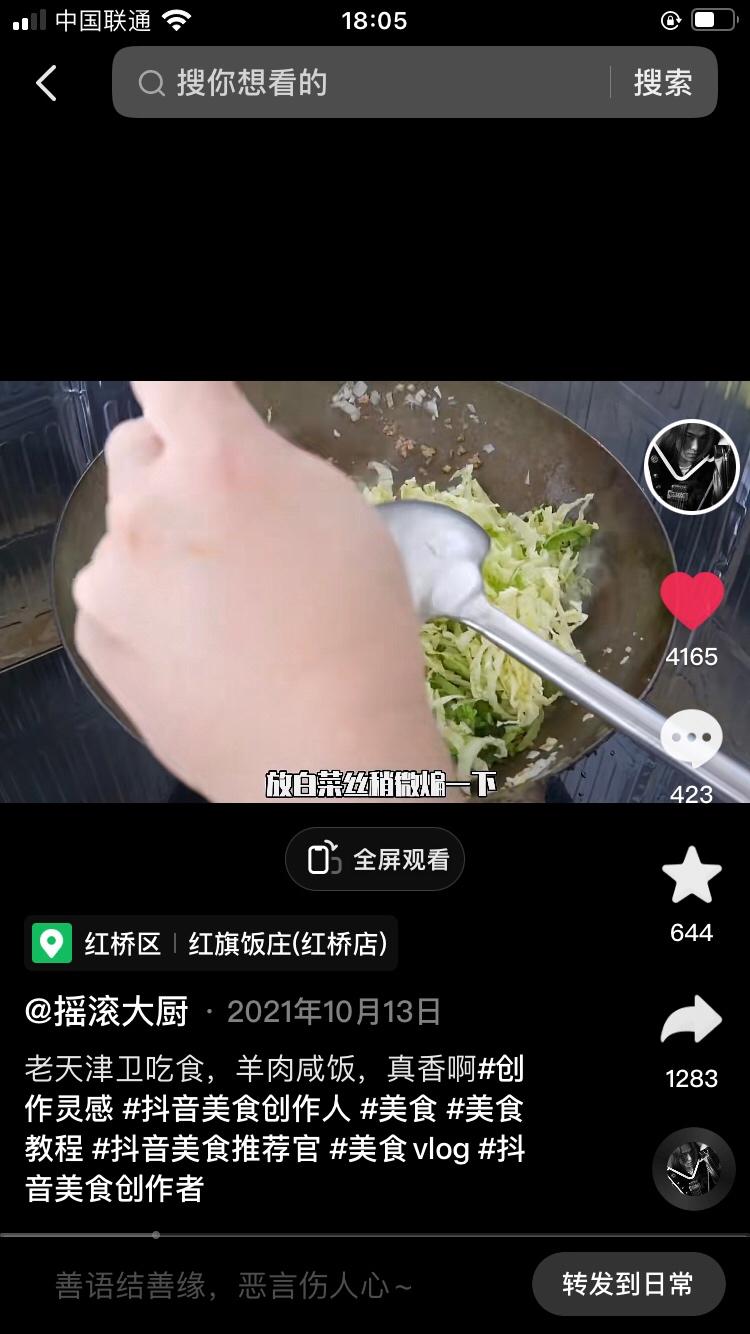
Task: Go back with the back arrow
Action: pos(45,83)
